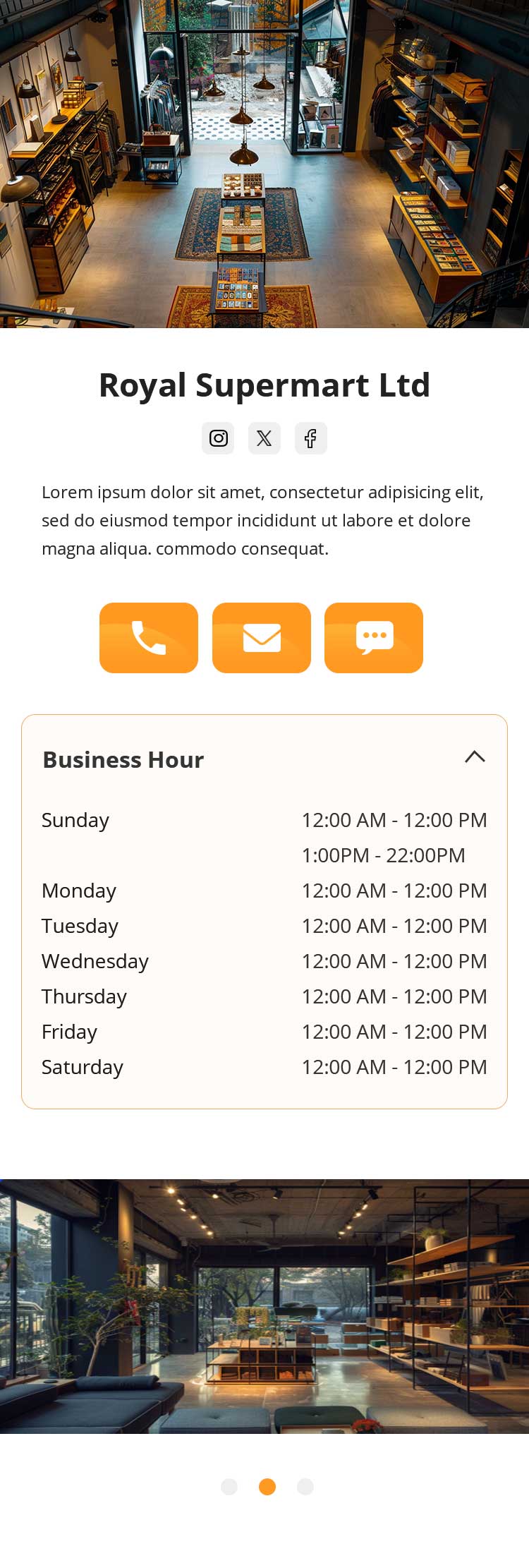This screenshot has height=1568, width=529.
Task: Open the X (Twitter) profile link
Action: pos(264,438)
